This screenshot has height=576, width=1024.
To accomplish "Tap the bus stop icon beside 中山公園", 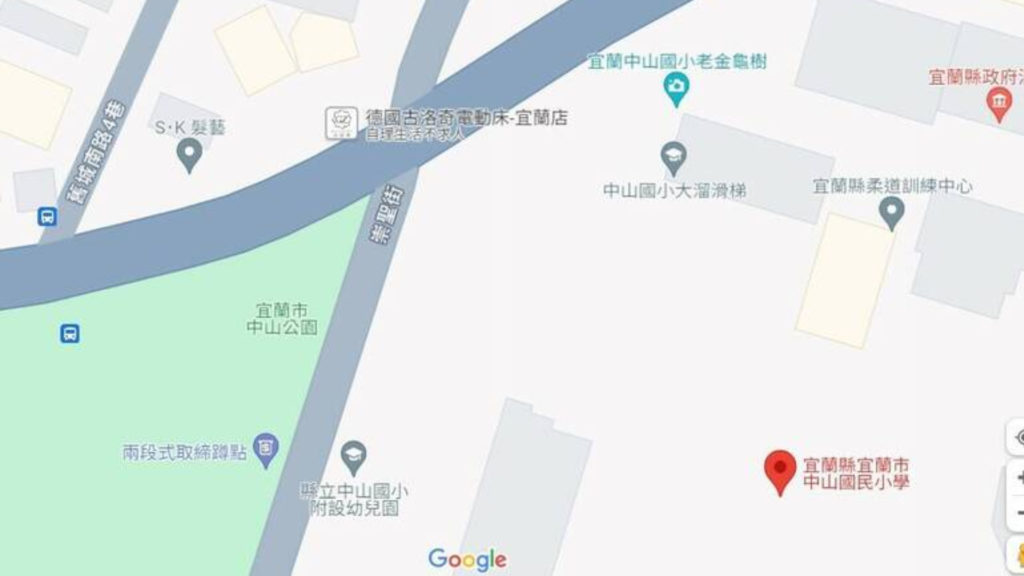I will [x=69, y=333].
